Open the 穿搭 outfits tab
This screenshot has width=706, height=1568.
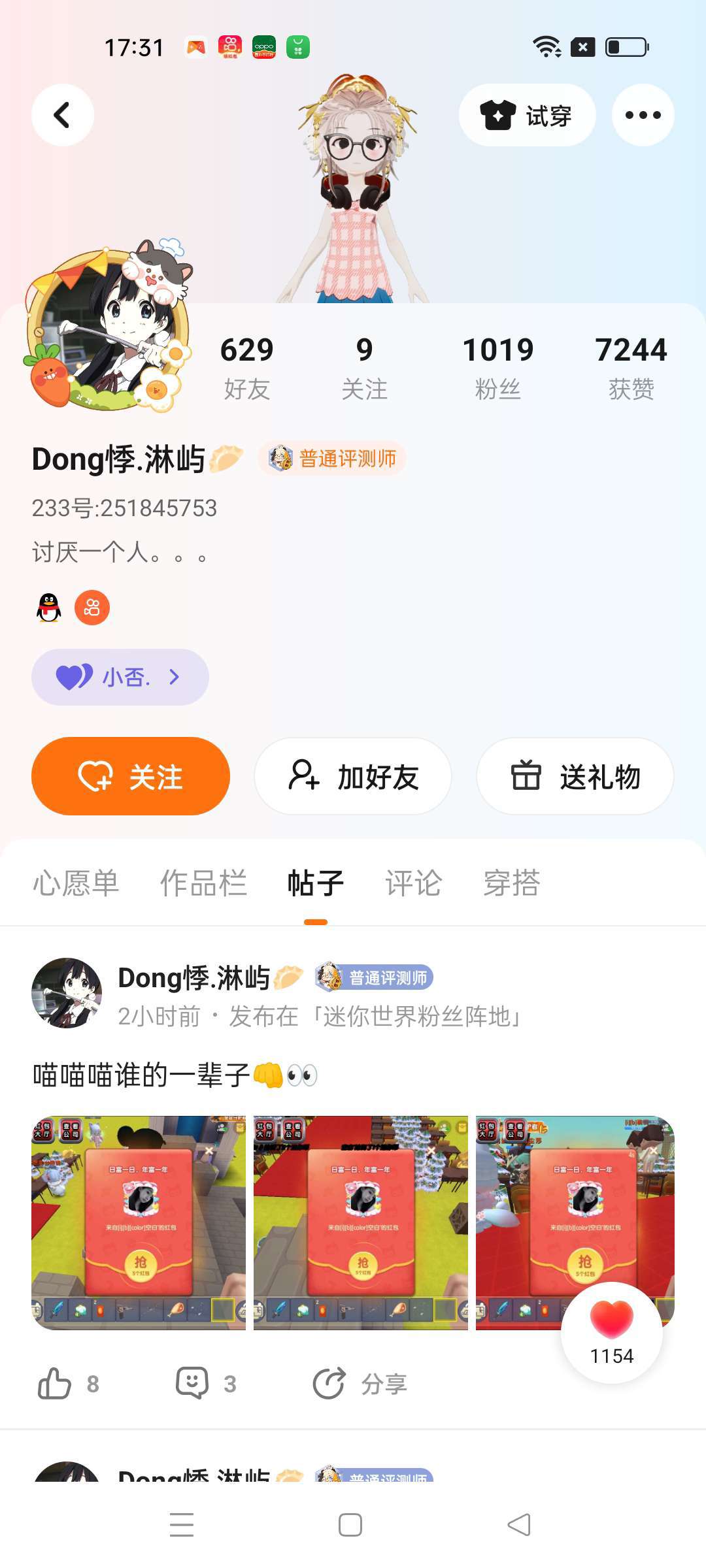pyautogui.click(x=511, y=883)
